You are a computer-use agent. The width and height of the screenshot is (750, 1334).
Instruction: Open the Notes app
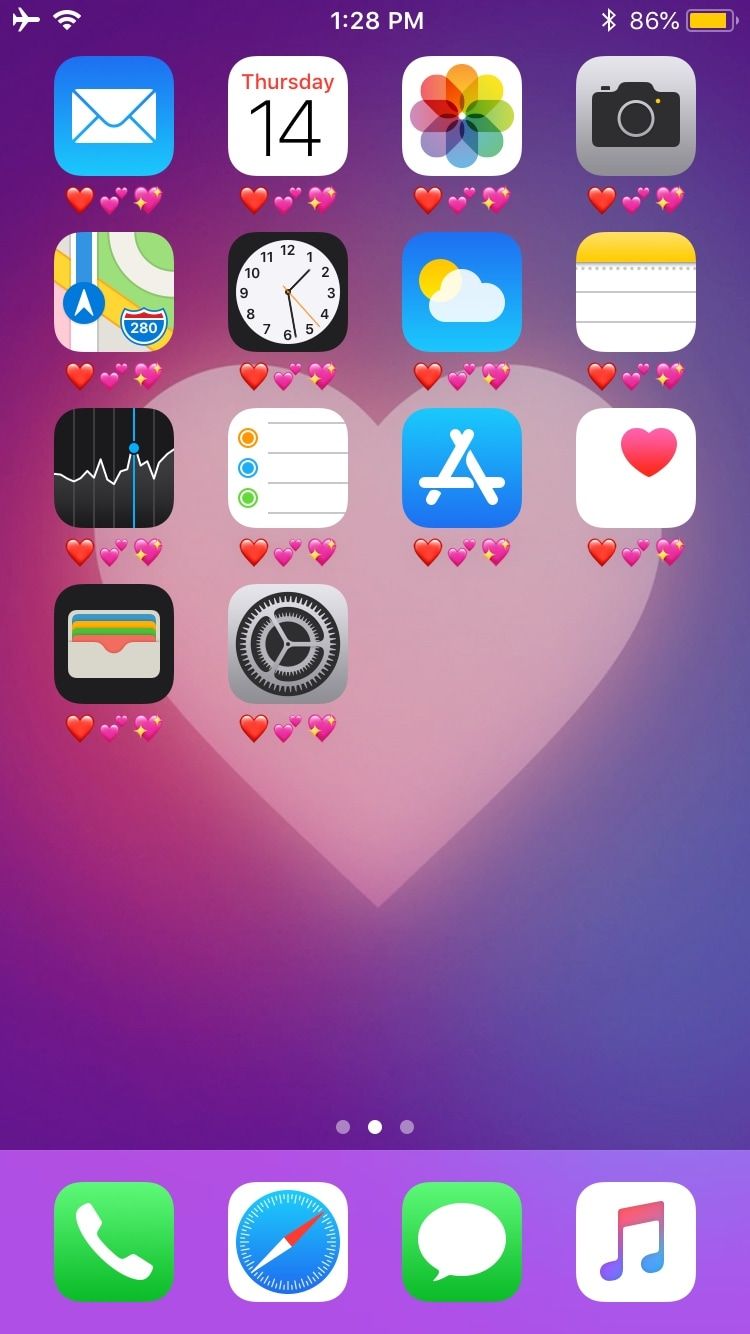click(636, 292)
